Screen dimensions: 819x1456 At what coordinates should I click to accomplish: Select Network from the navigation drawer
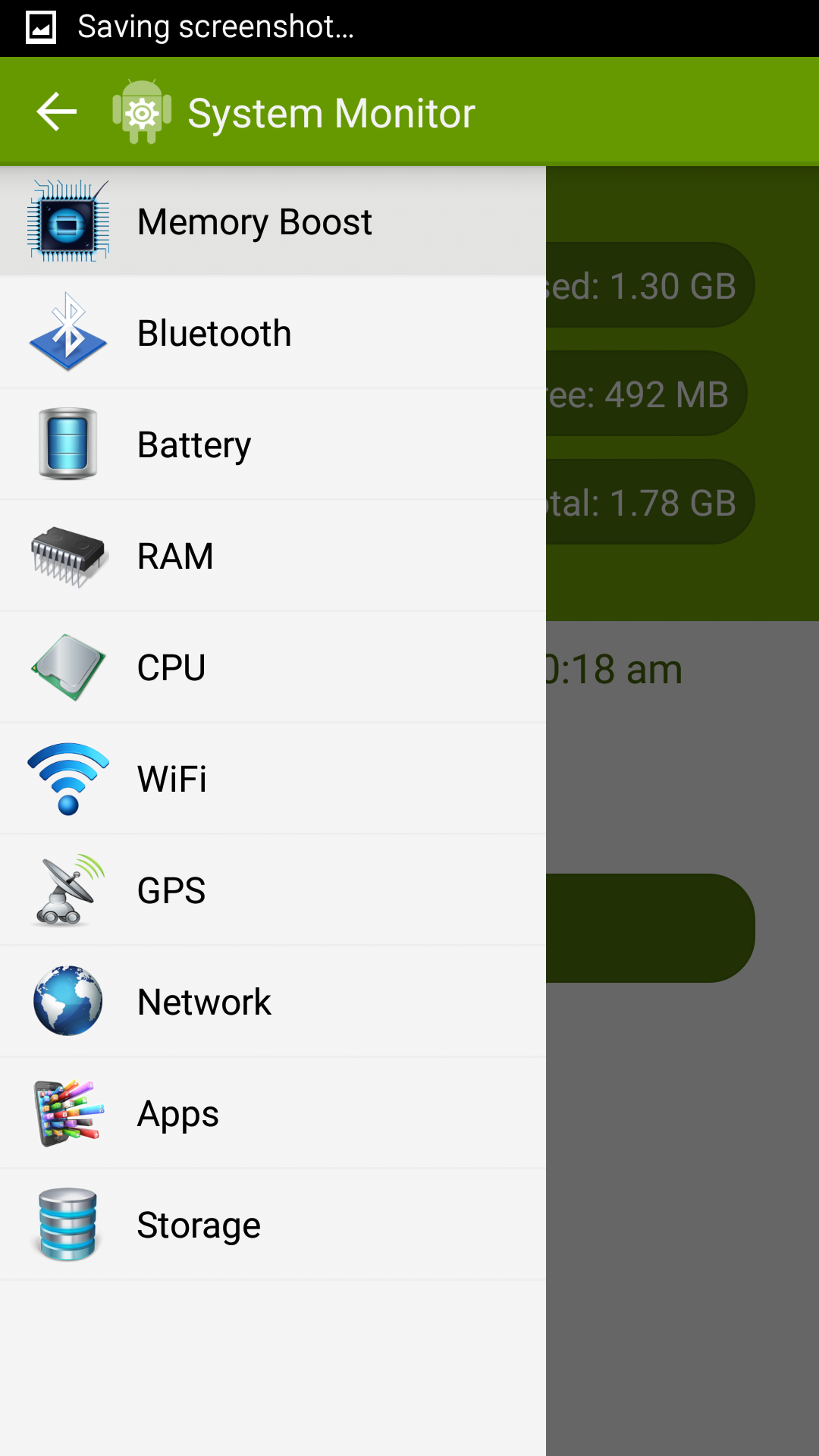(203, 1001)
